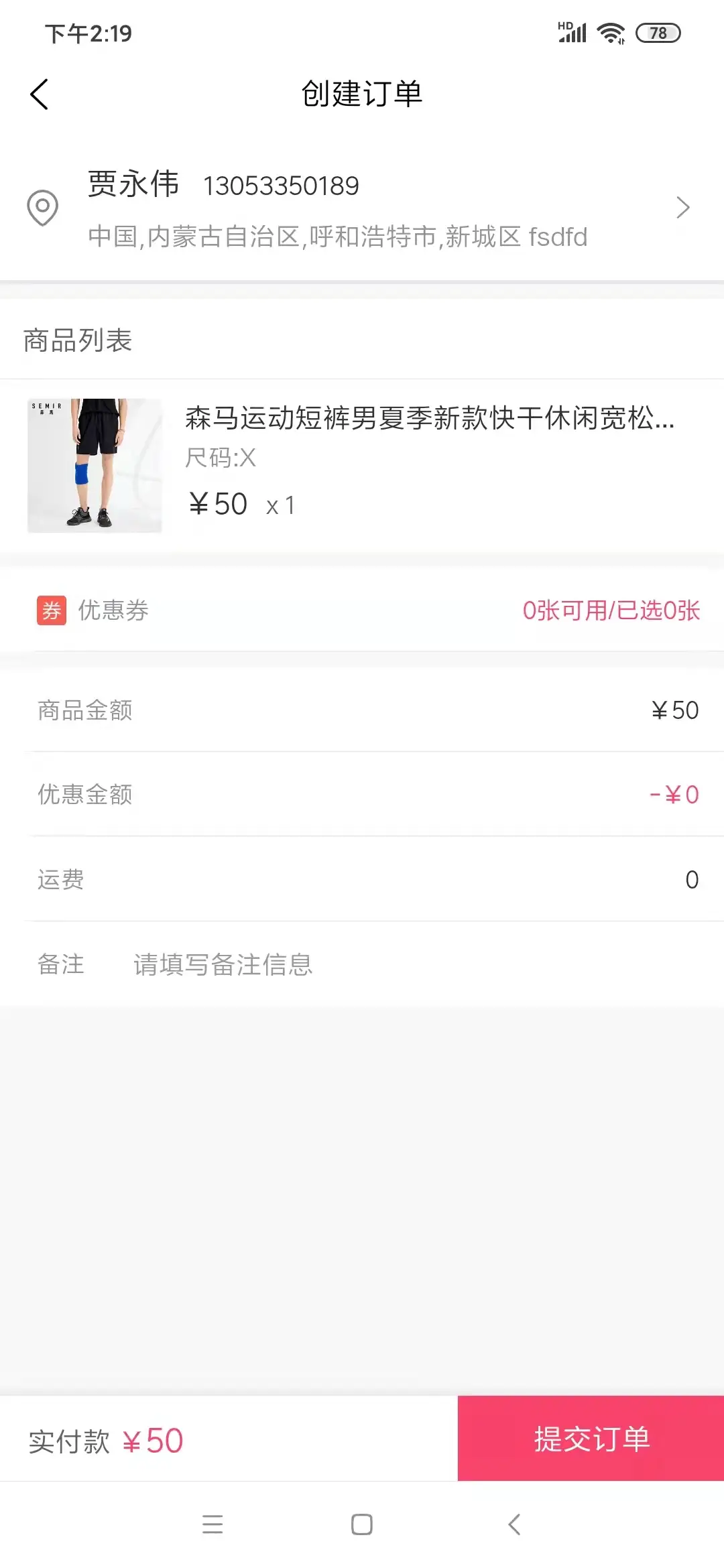
Task: Open the delivery address for 贾永伟
Action: tap(362, 208)
